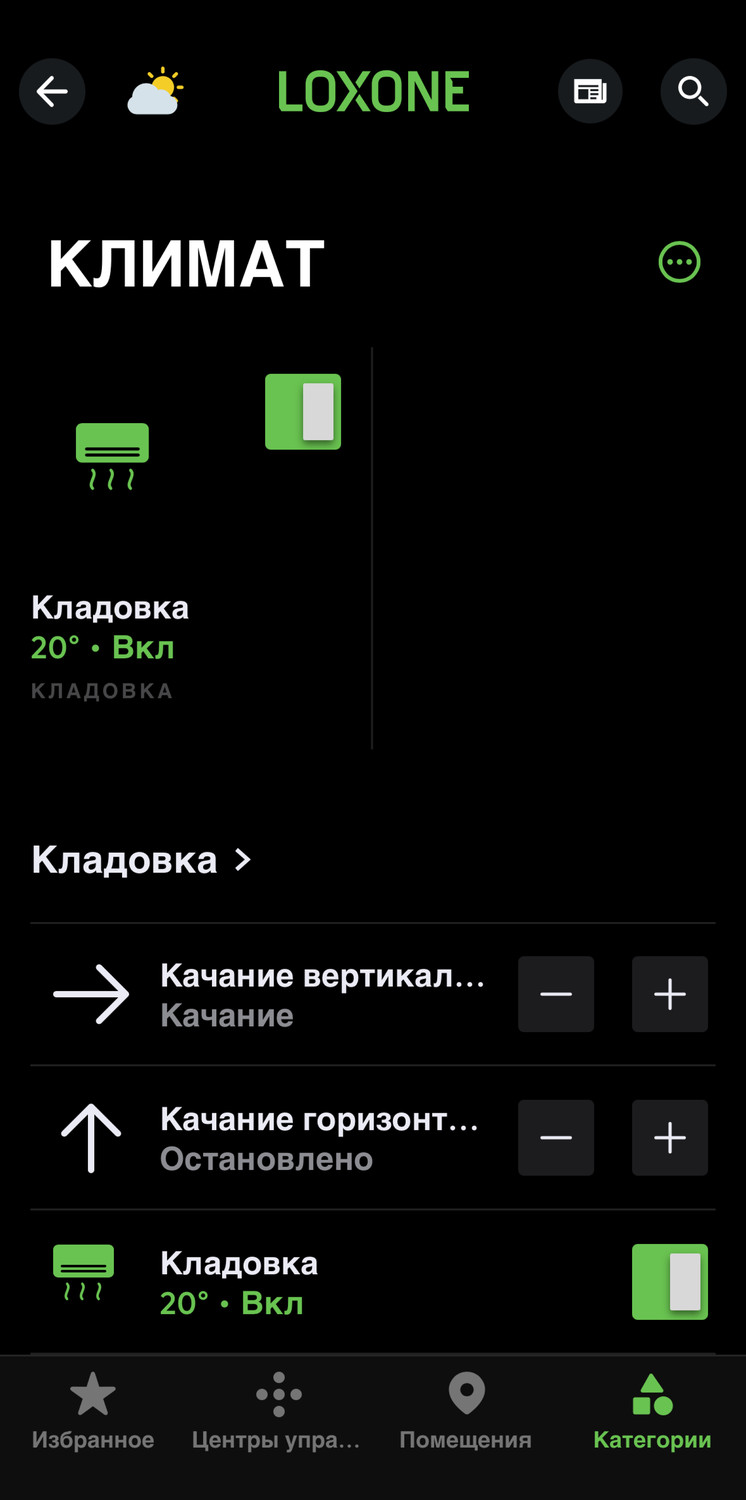
Task: Switch to the Избранное tab
Action: (93, 1412)
